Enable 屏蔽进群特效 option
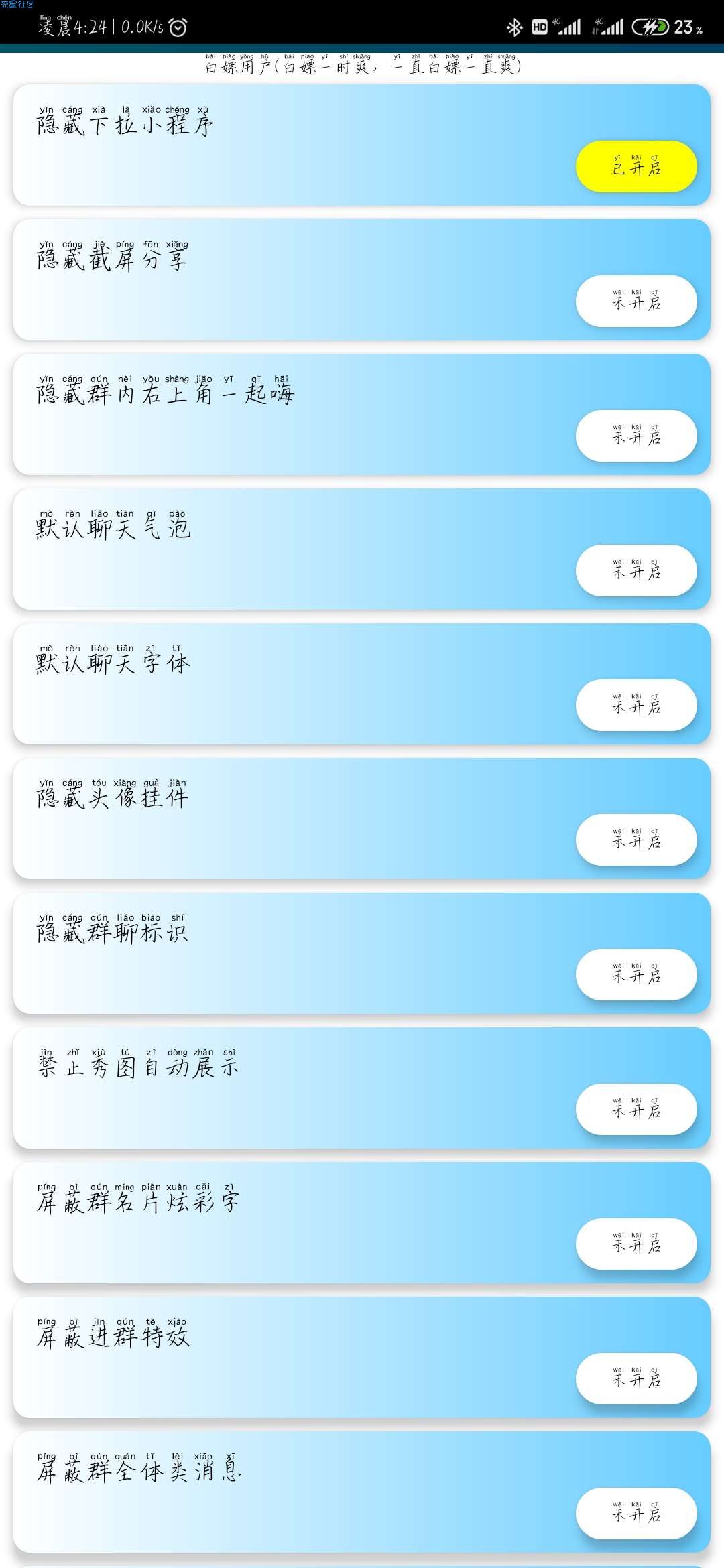Viewport: 724px width, 1568px height. 636,1378
